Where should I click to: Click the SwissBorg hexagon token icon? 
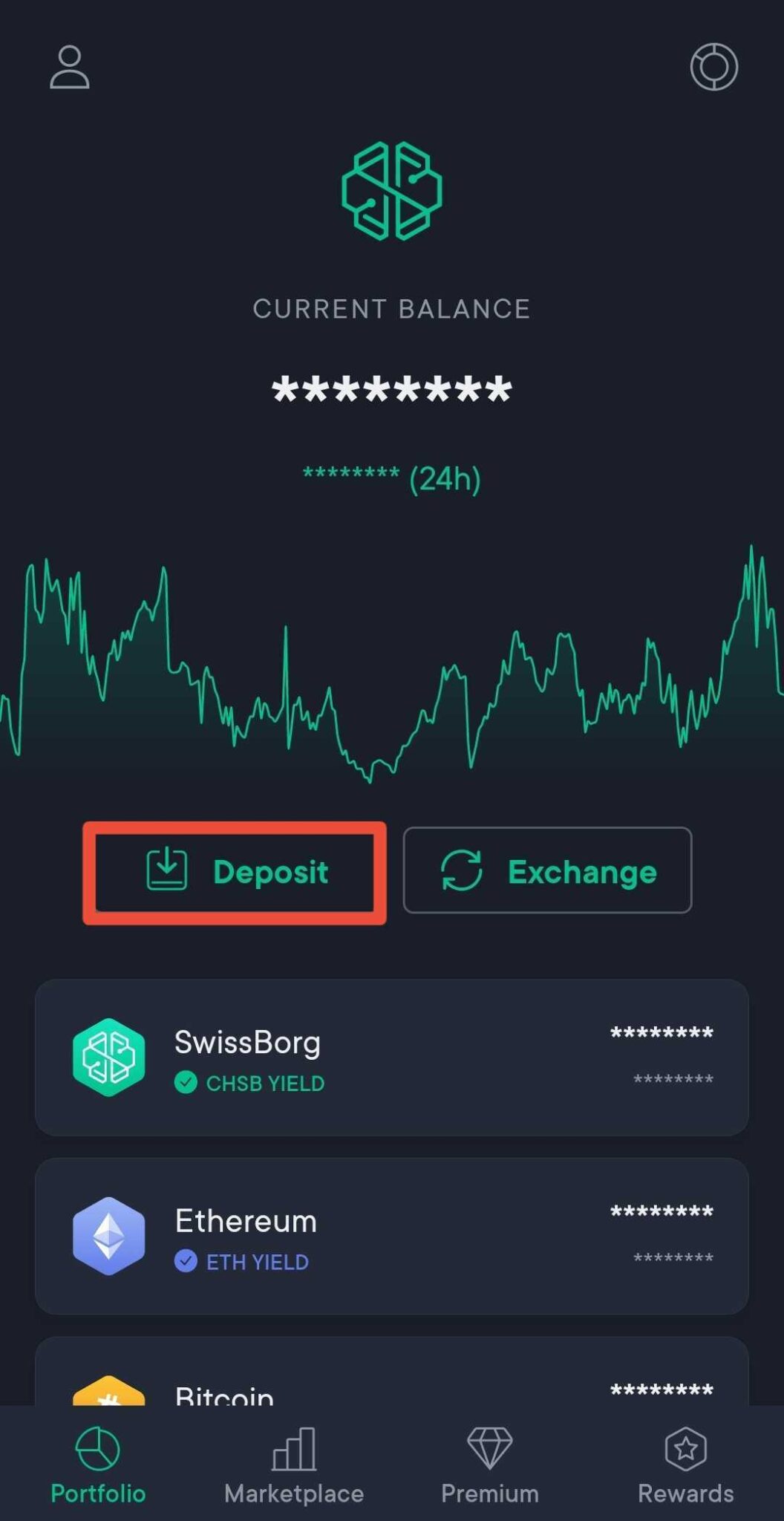click(108, 1058)
